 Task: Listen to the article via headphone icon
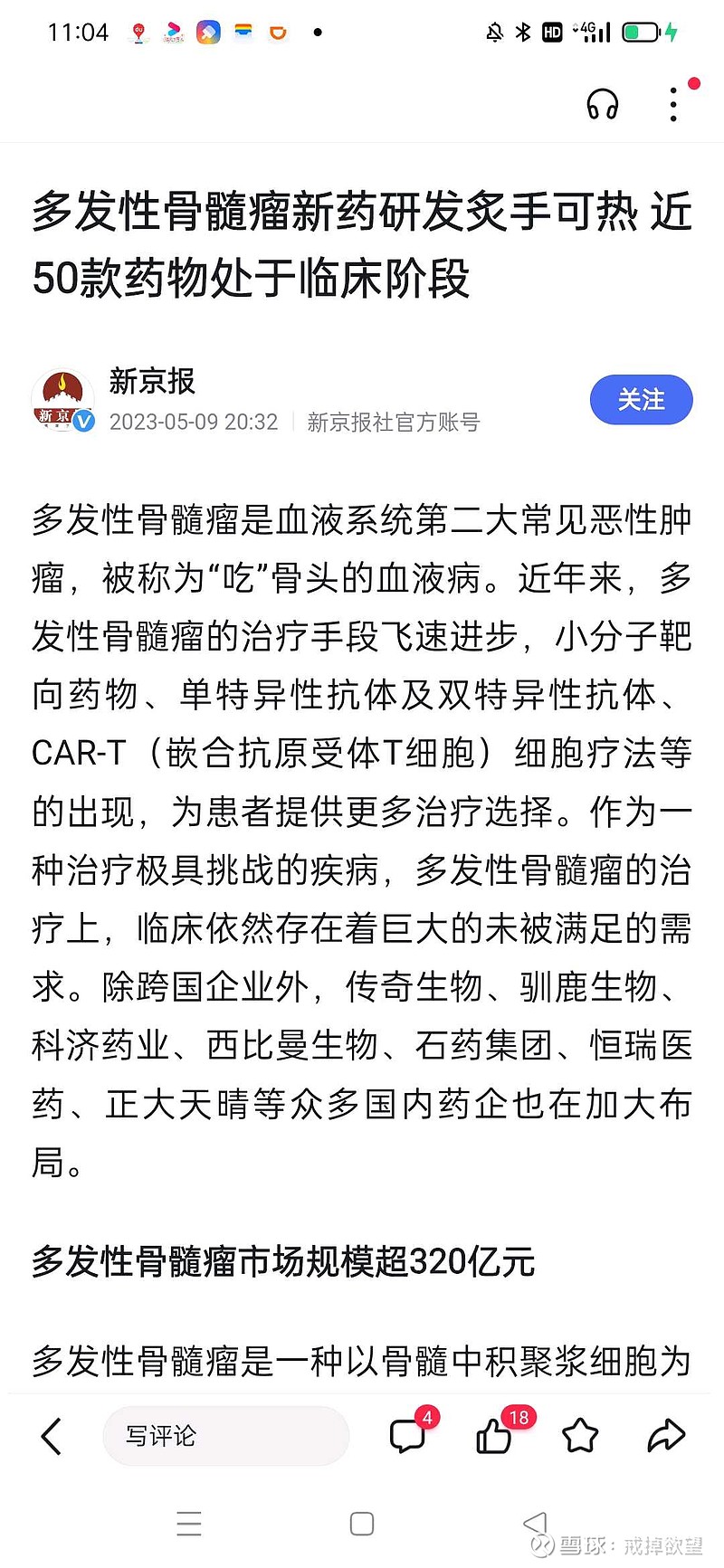[602, 104]
